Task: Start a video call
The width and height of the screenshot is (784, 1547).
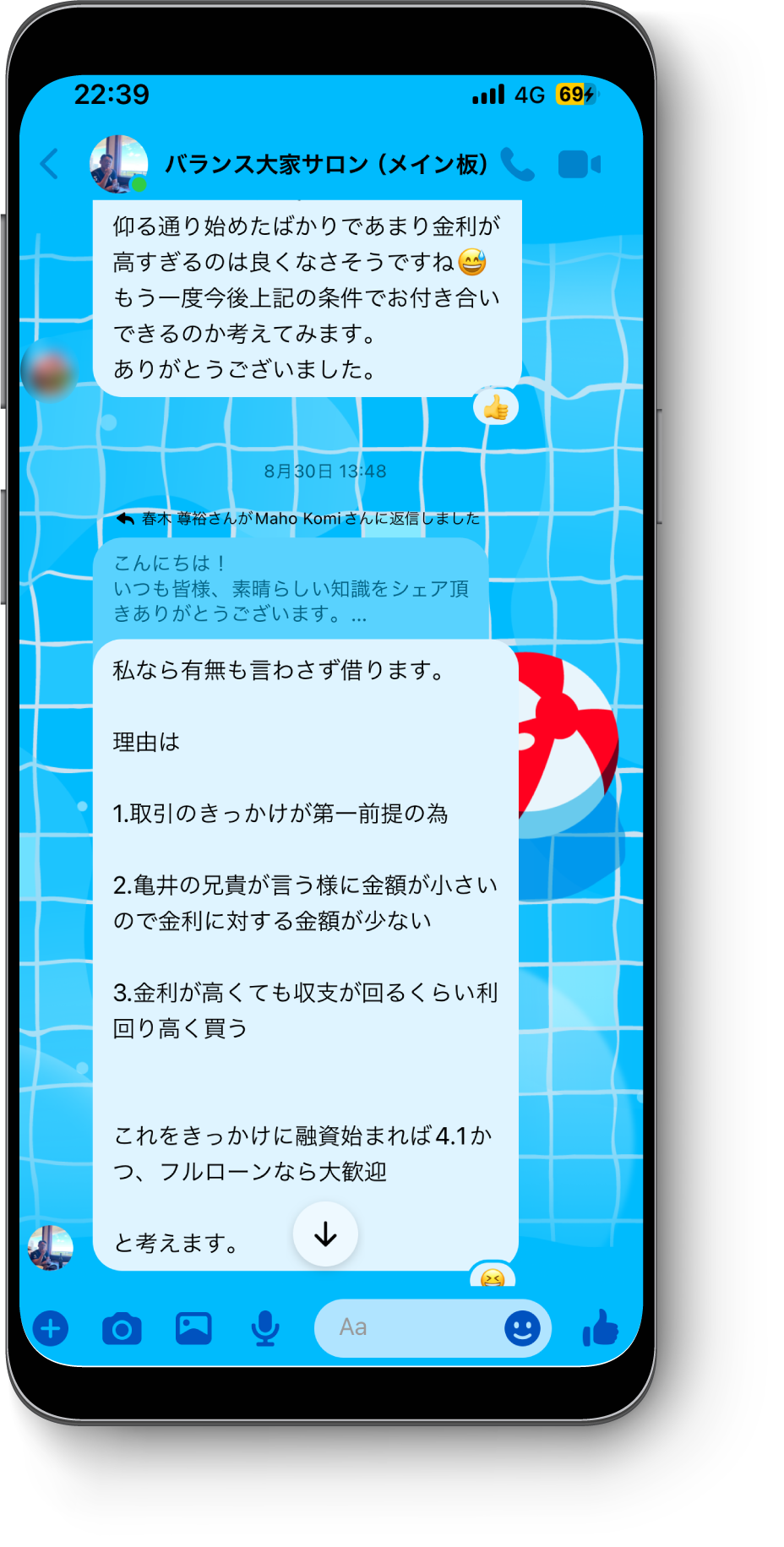Action: pos(579,164)
